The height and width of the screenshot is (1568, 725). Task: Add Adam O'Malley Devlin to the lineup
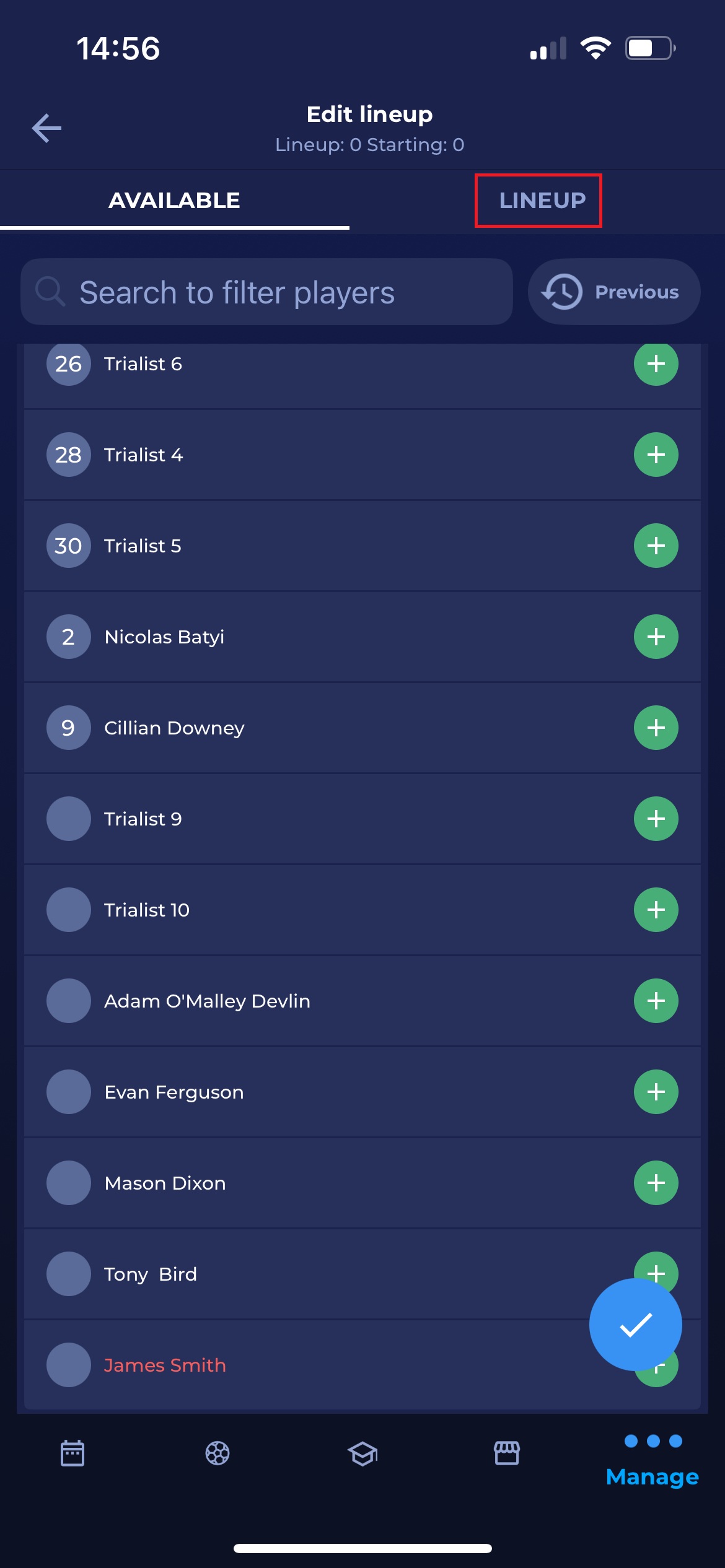coord(656,1001)
